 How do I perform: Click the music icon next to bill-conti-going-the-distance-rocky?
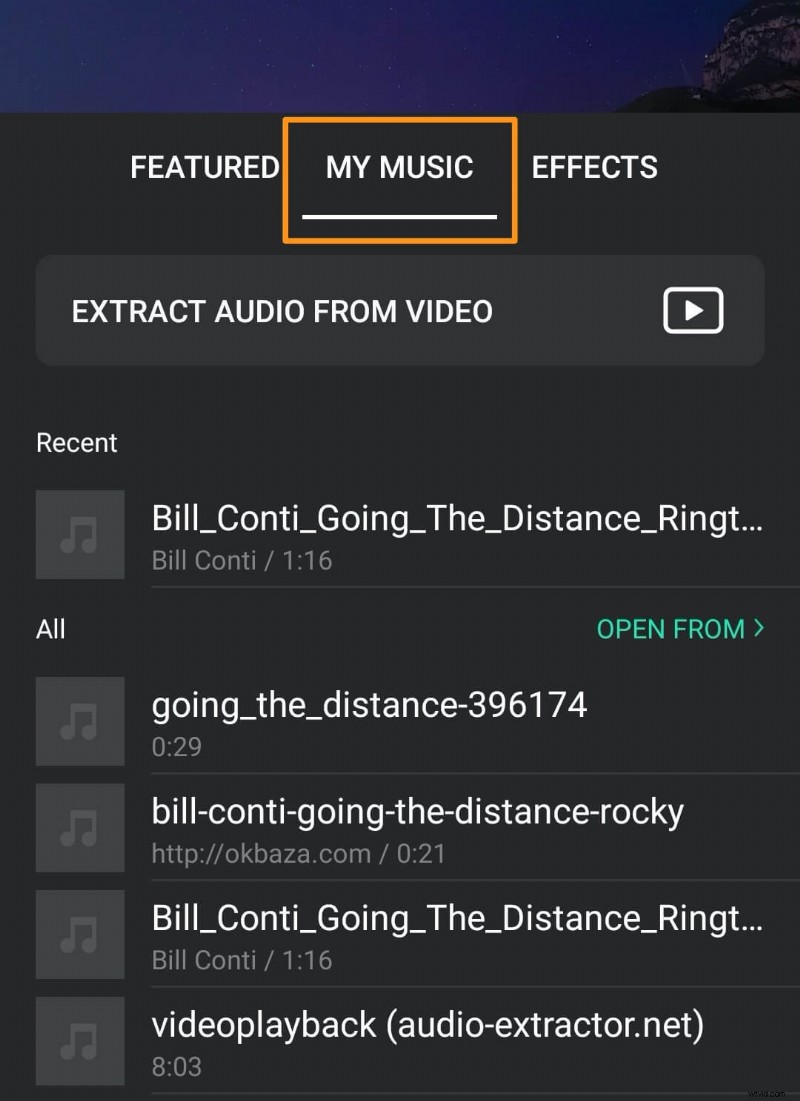click(x=80, y=828)
